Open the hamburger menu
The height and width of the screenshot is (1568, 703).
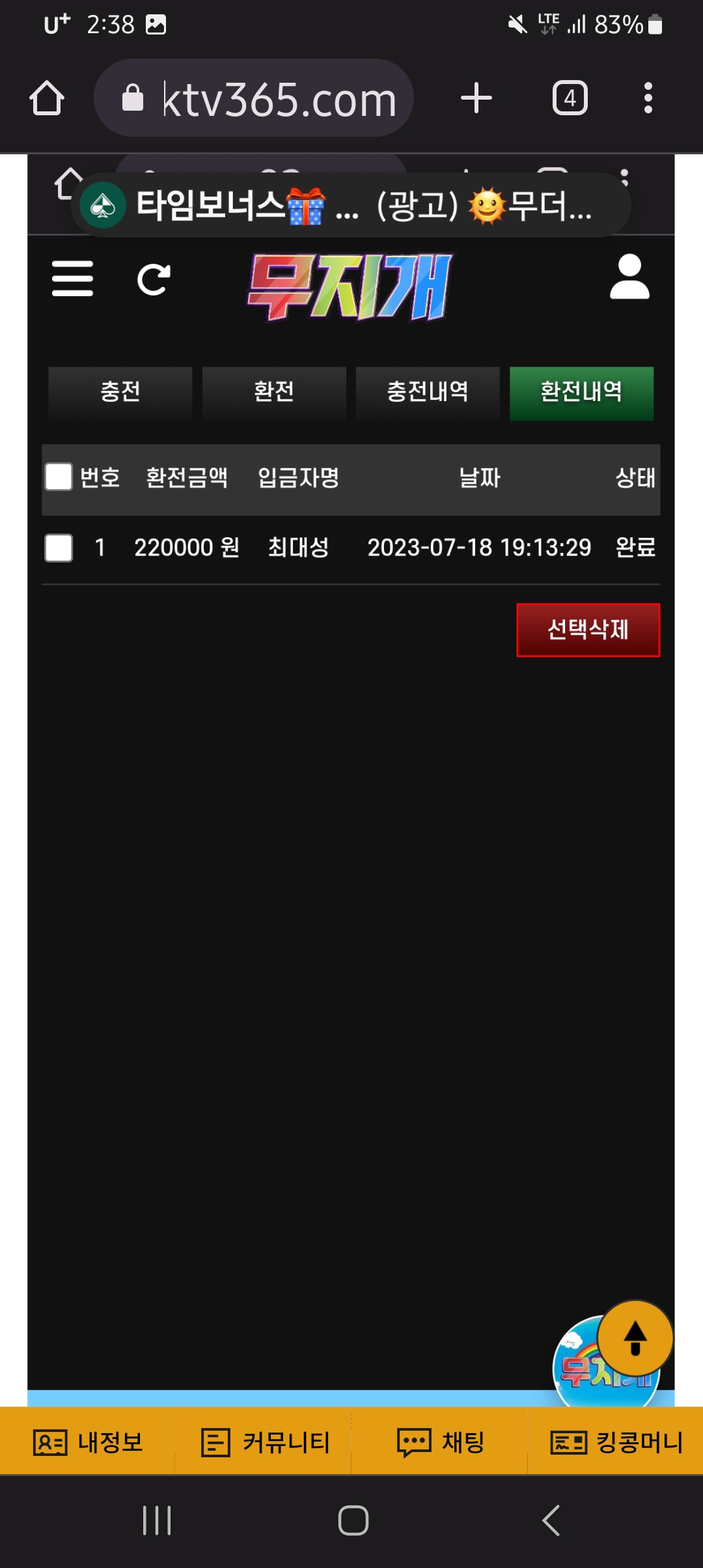72,279
